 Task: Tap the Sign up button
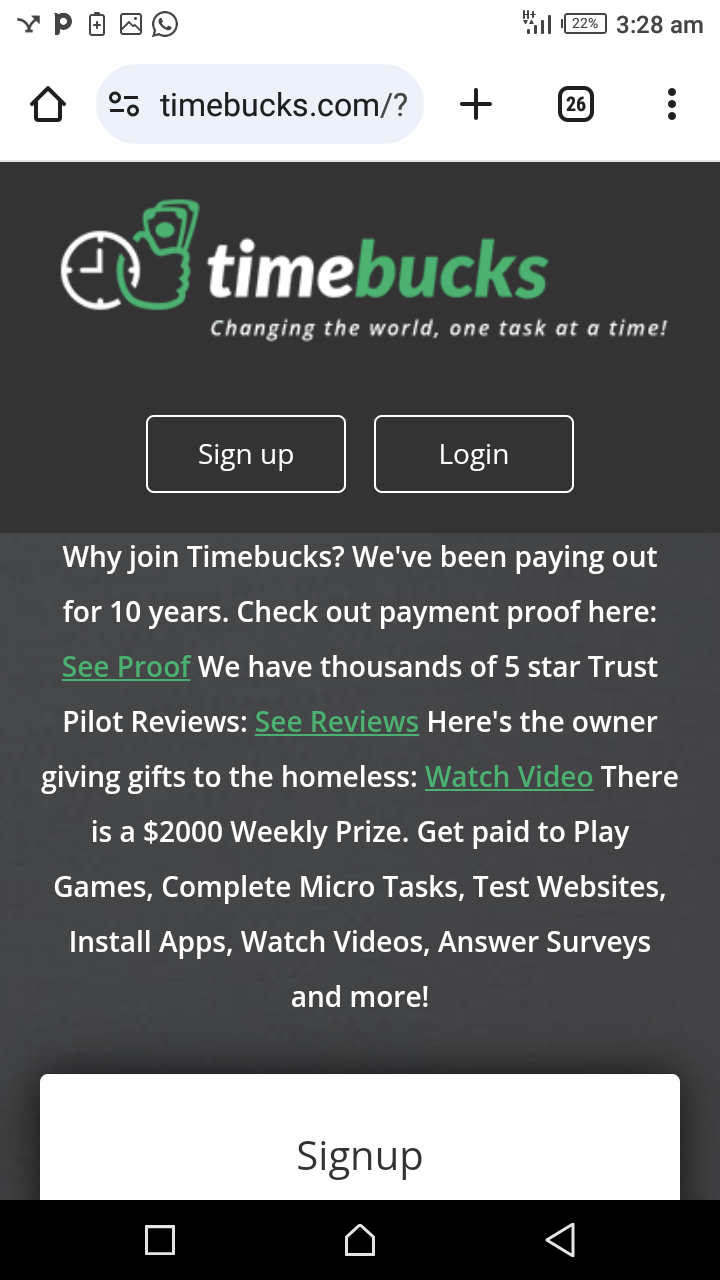tap(246, 454)
